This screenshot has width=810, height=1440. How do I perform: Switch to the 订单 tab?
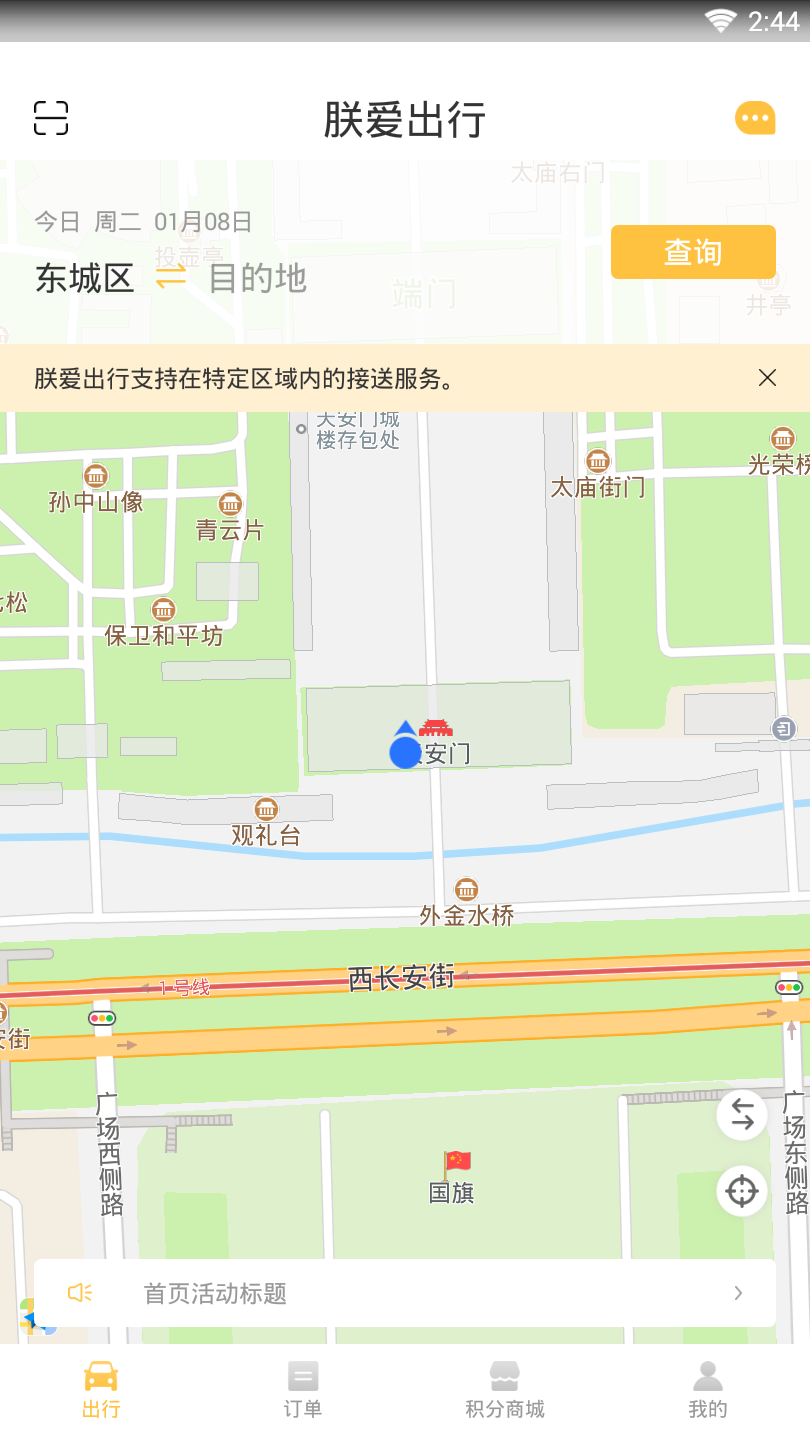303,1390
